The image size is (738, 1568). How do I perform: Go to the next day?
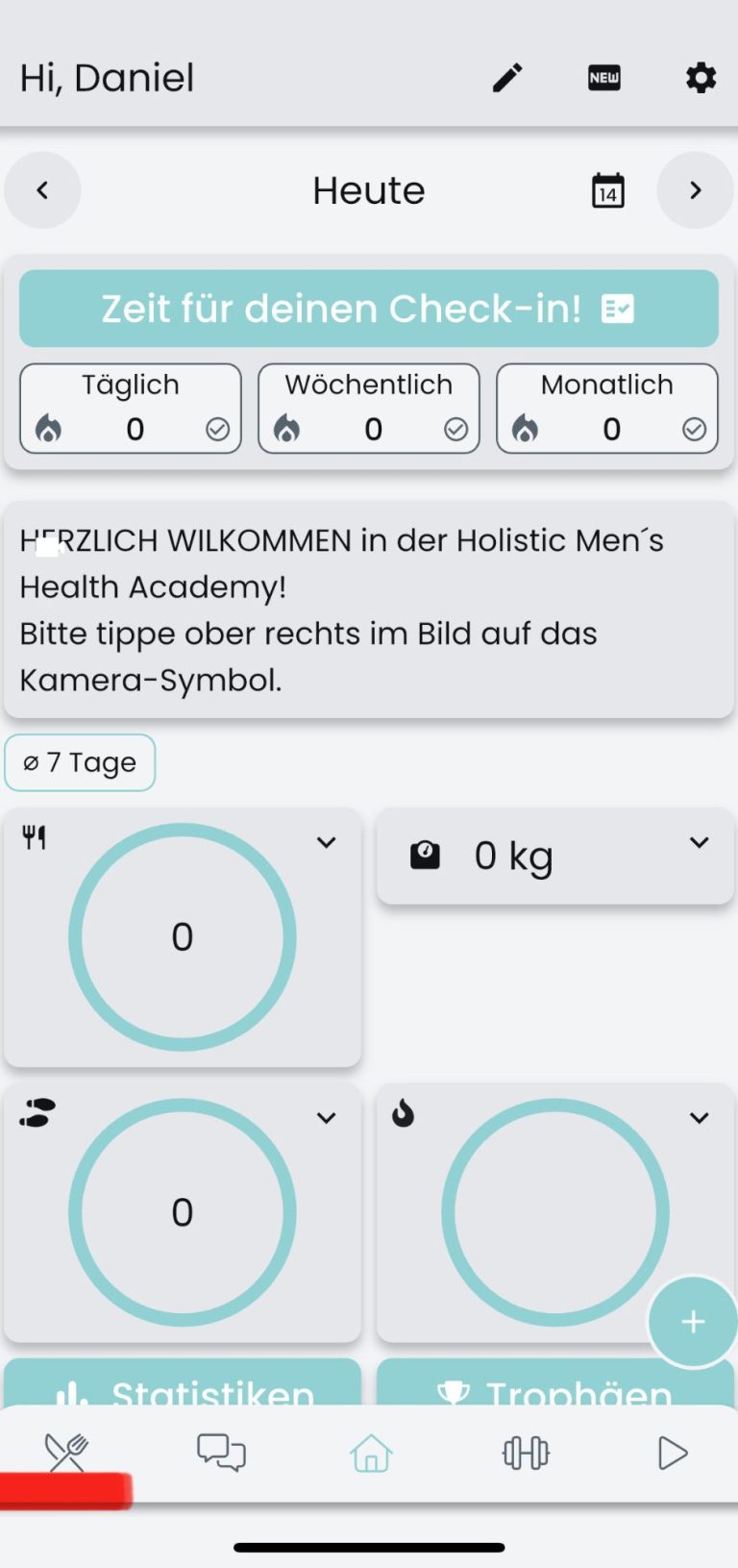click(x=695, y=190)
